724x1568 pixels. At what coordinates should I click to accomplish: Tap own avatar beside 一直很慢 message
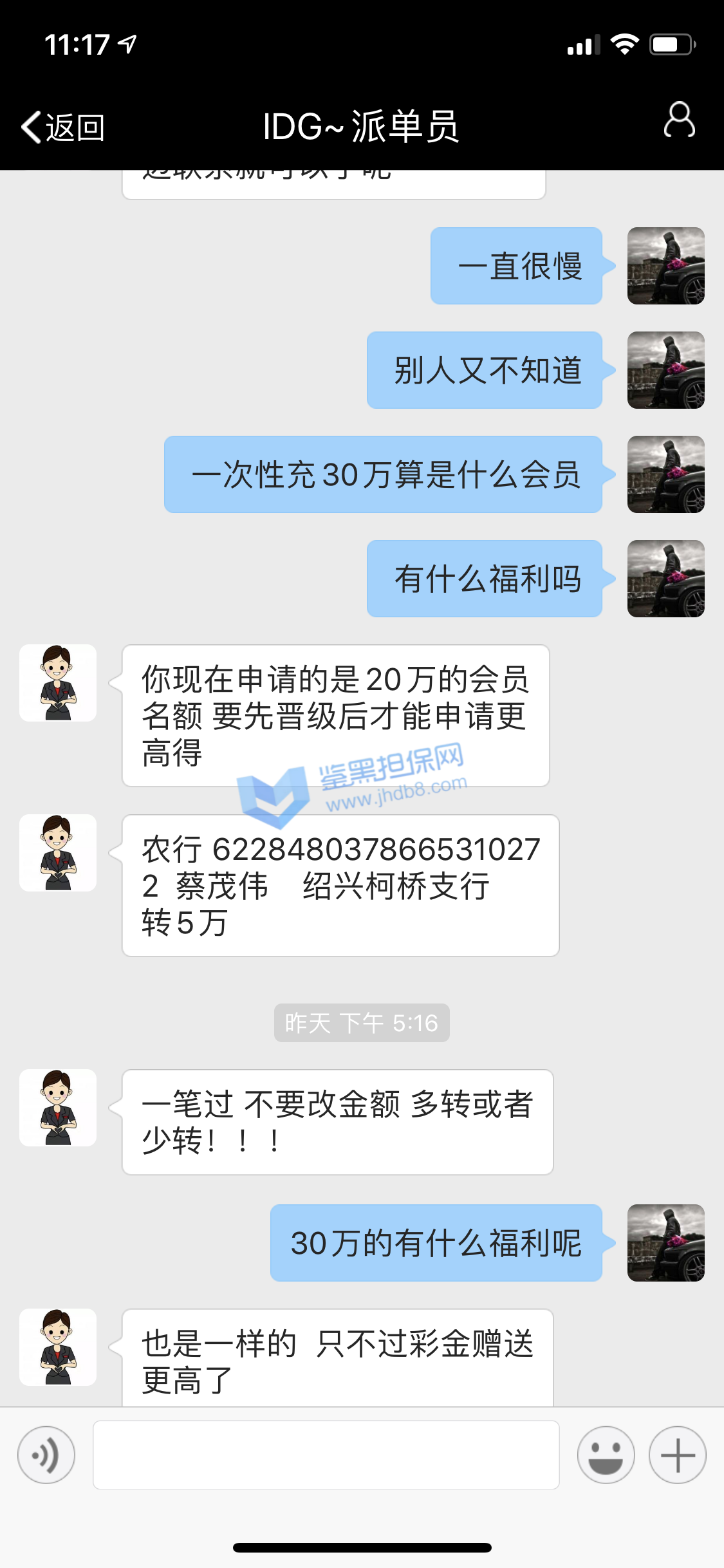665,266
